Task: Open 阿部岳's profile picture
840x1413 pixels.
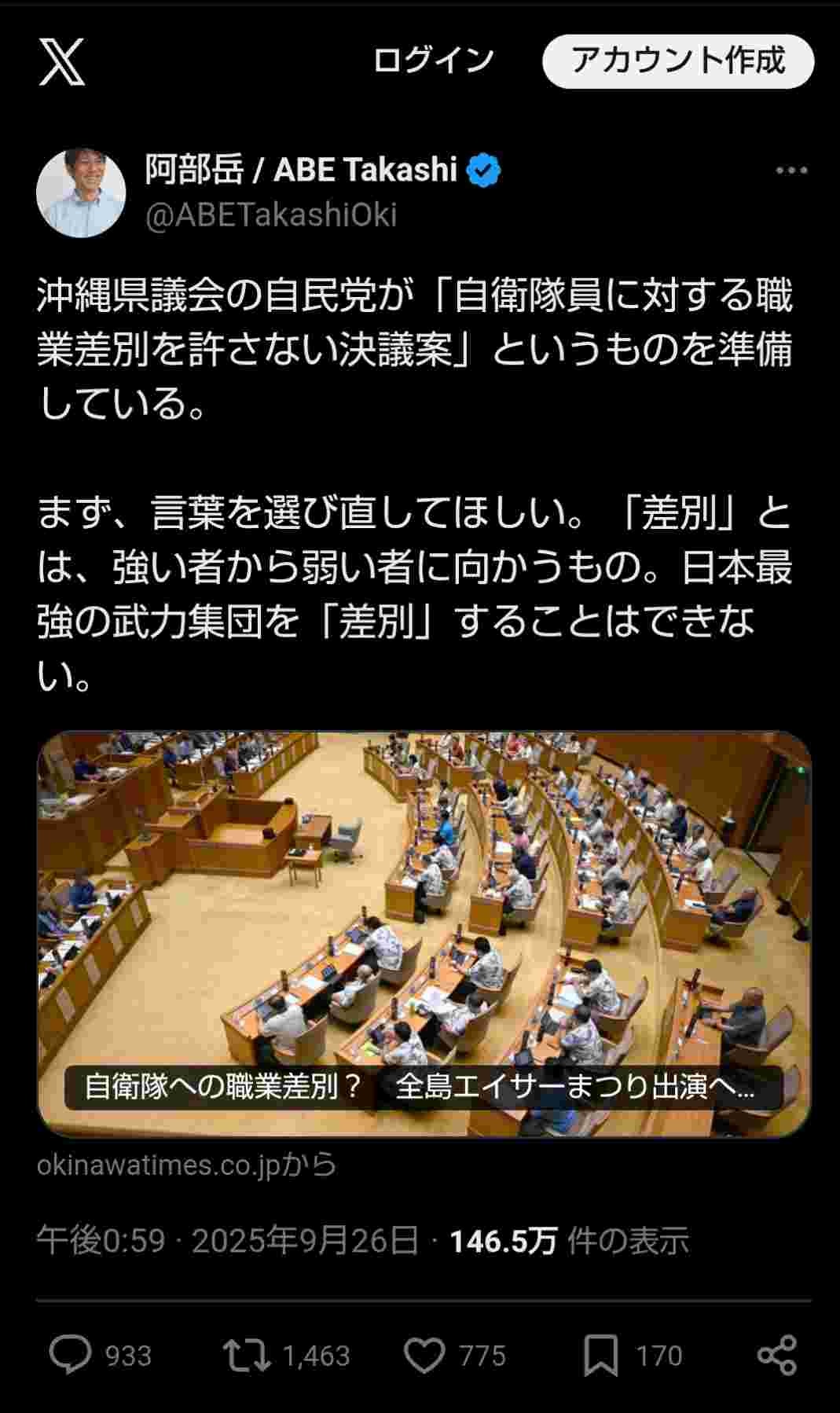Action: pos(81,193)
